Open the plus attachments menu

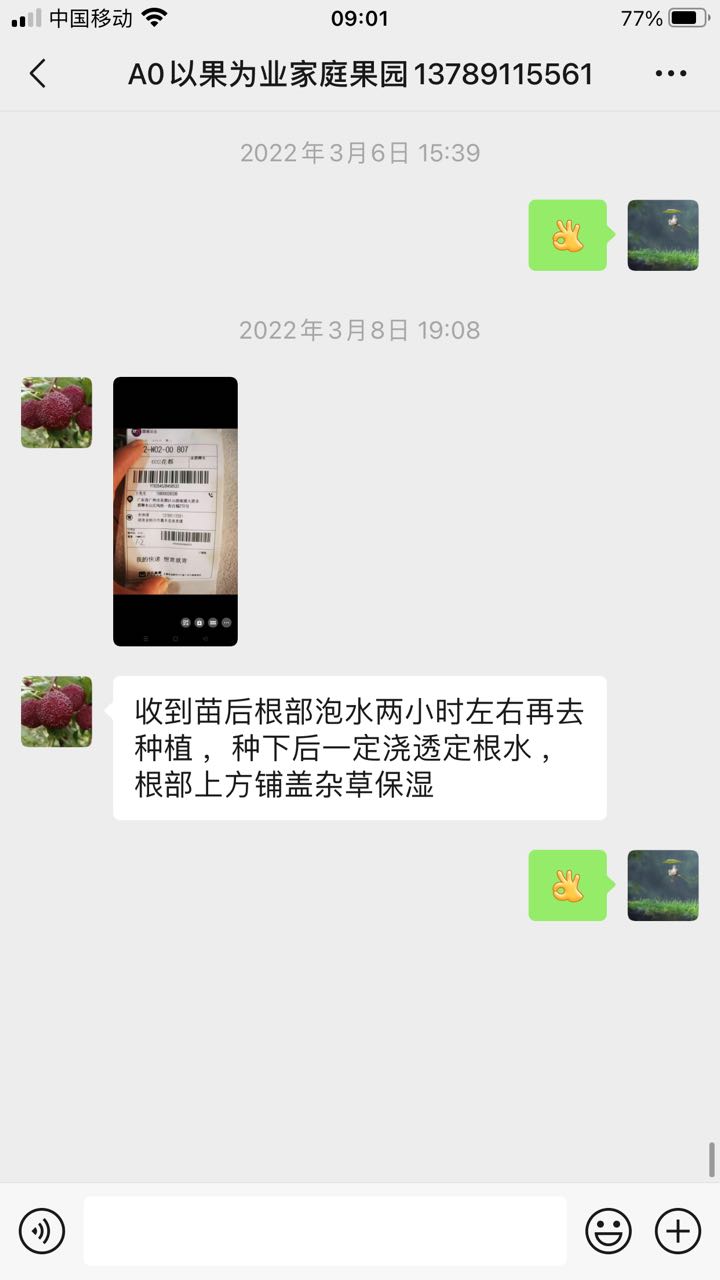[x=677, y=1231]
